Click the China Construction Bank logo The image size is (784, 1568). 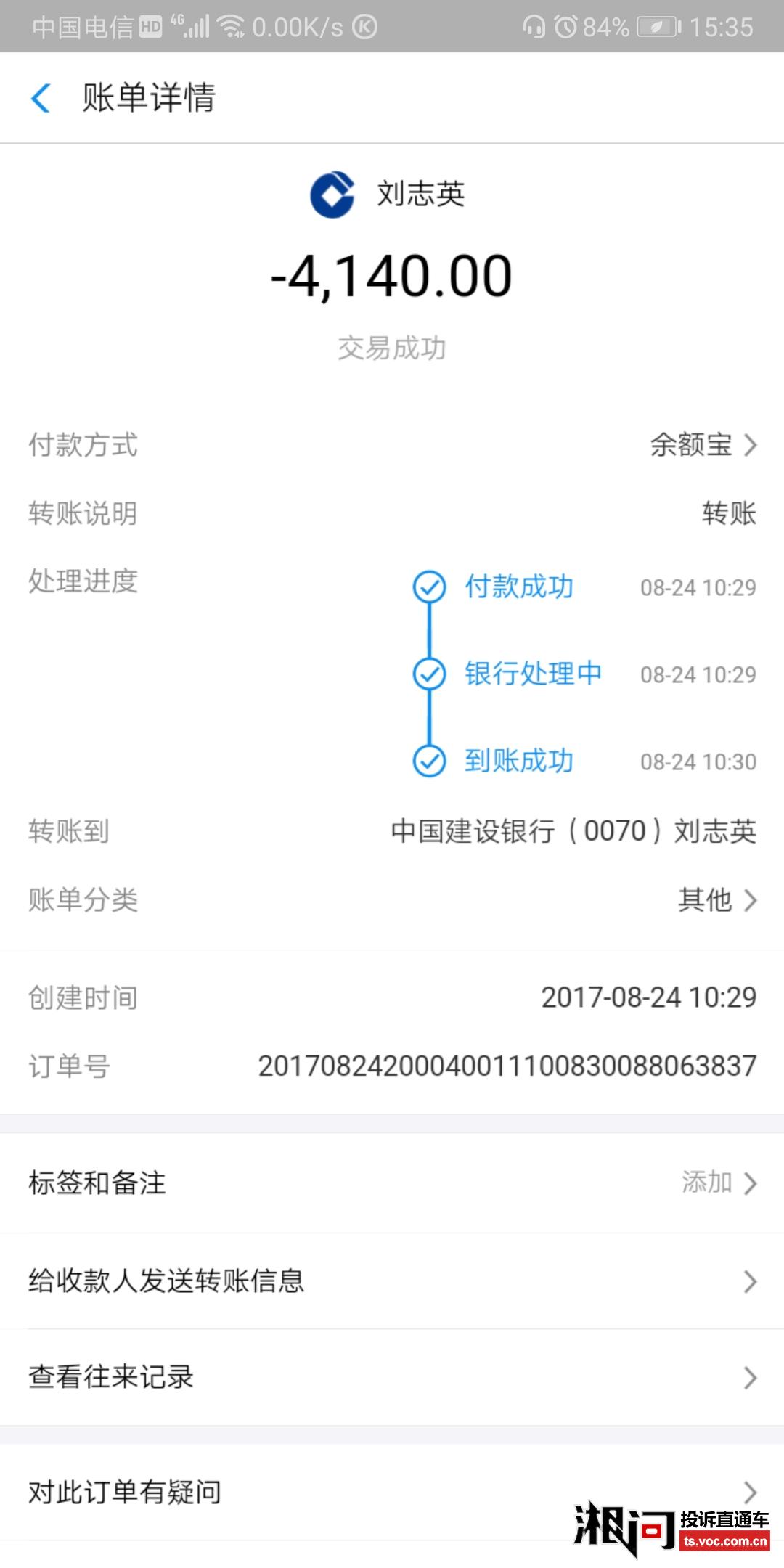[x=332, y=195]
